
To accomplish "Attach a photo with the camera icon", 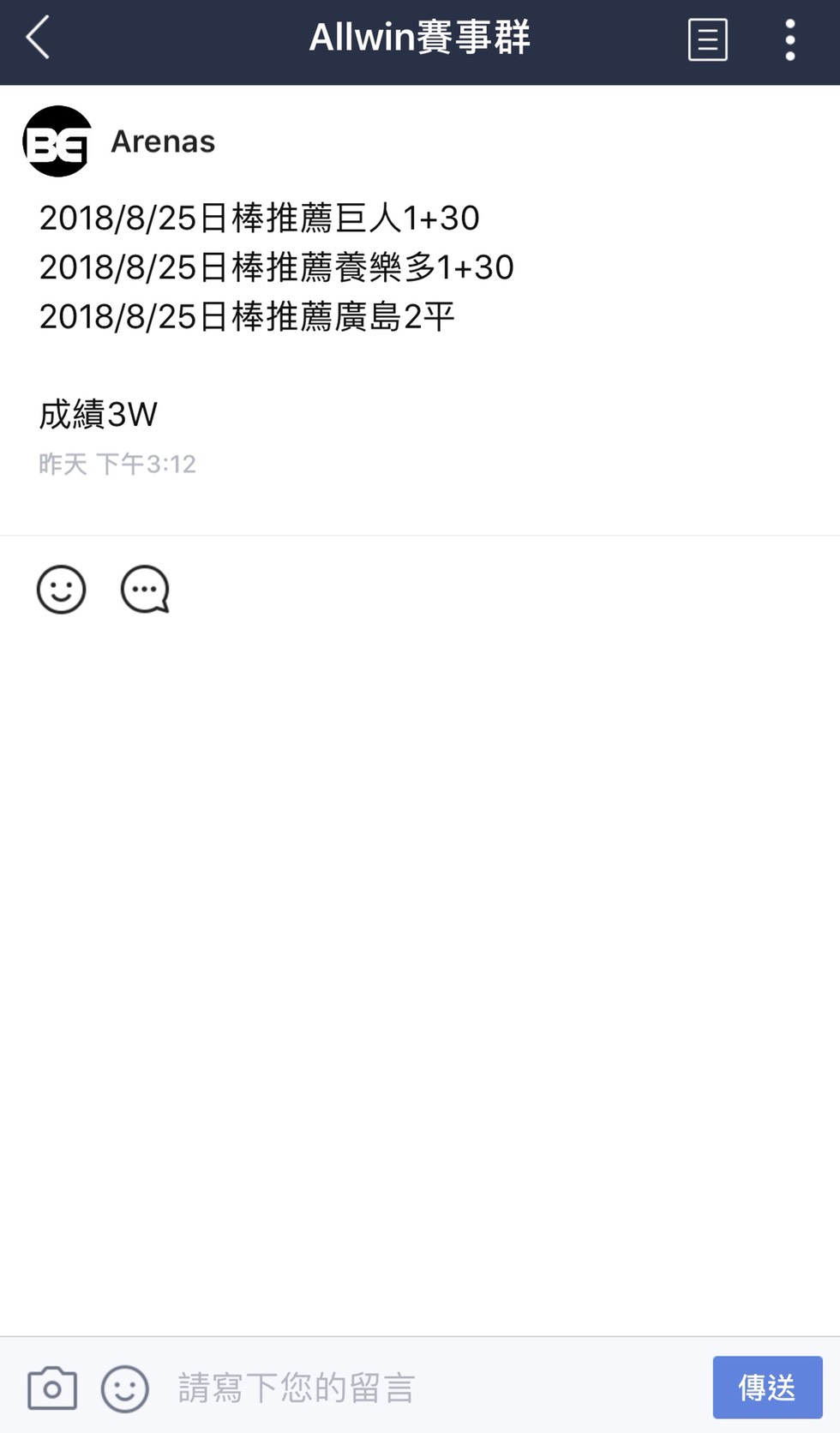I will 52,1388.
